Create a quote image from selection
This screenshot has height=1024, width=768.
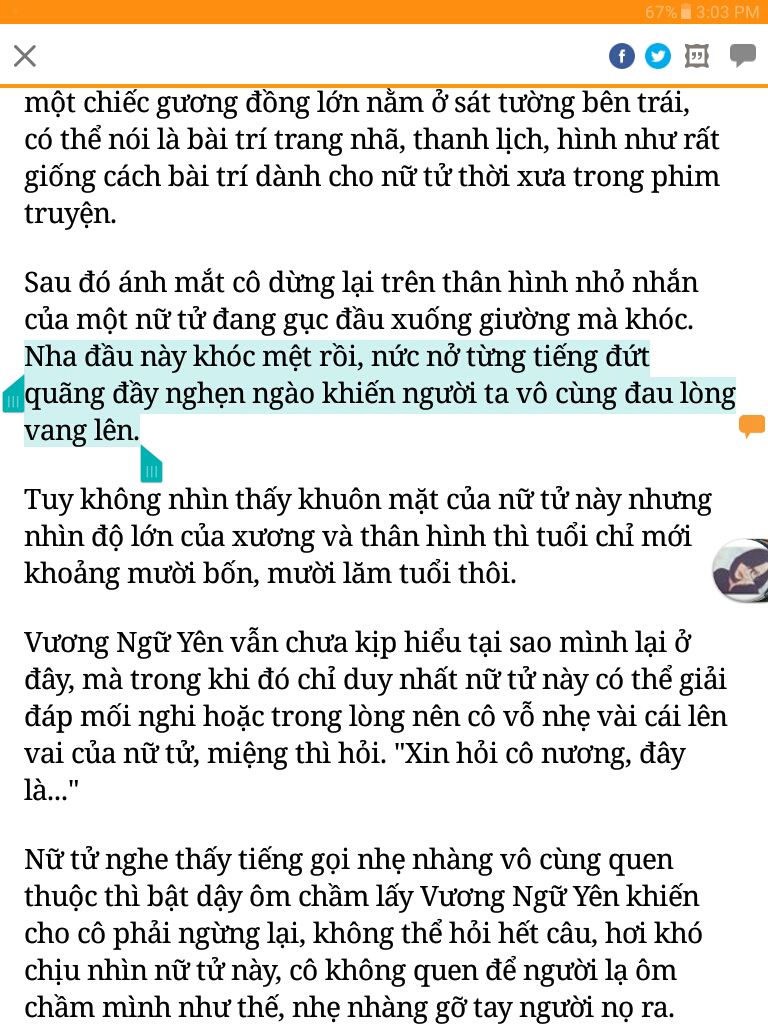tap(697, 56)
